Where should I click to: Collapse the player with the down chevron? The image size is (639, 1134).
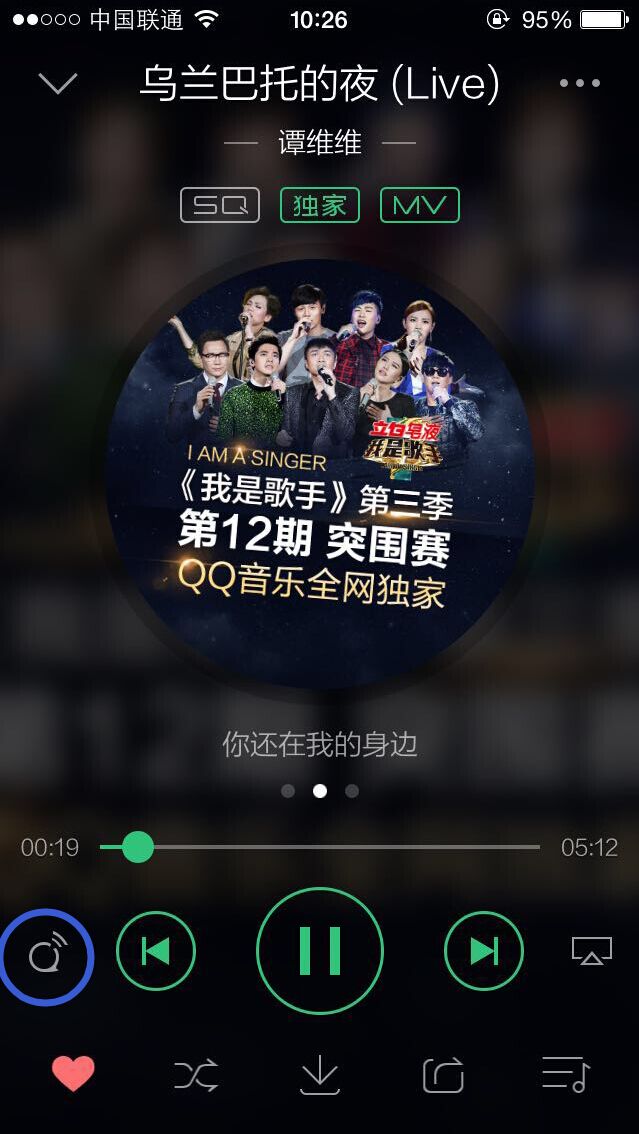point(58,84)
